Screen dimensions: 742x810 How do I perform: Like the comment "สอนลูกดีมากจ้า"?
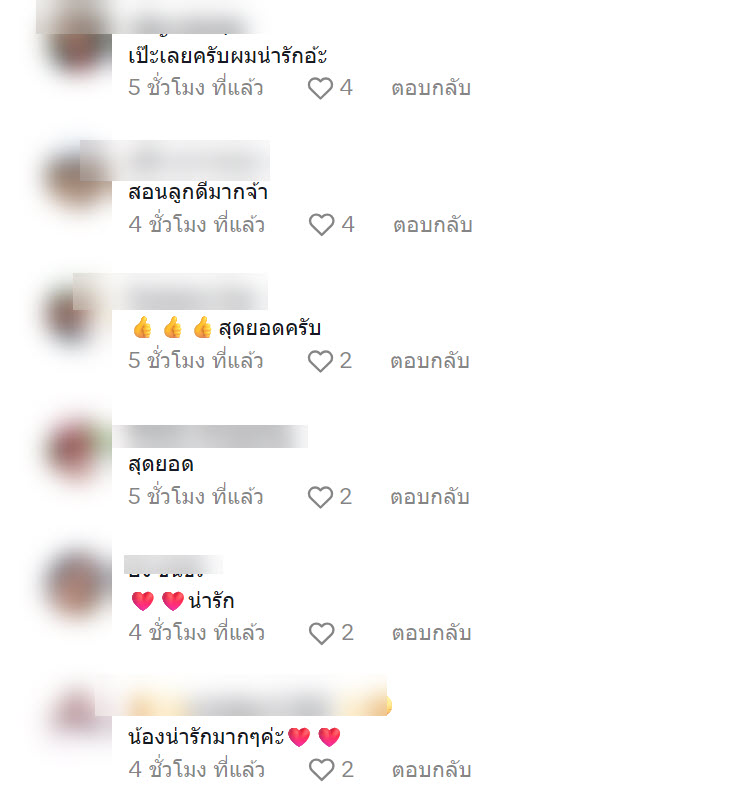pos(321,225)
